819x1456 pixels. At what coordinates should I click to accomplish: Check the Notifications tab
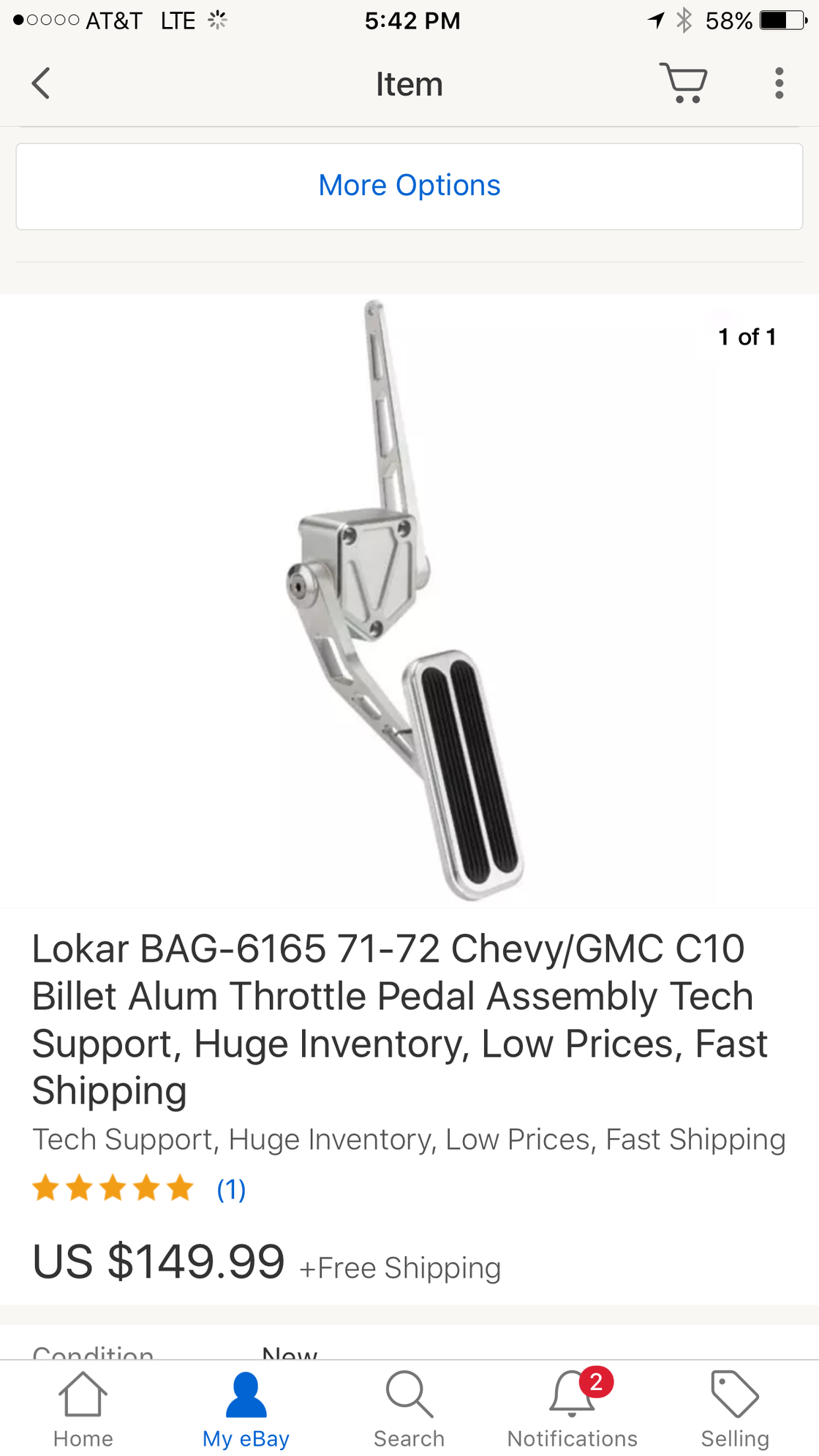(x=573, y=1410)
